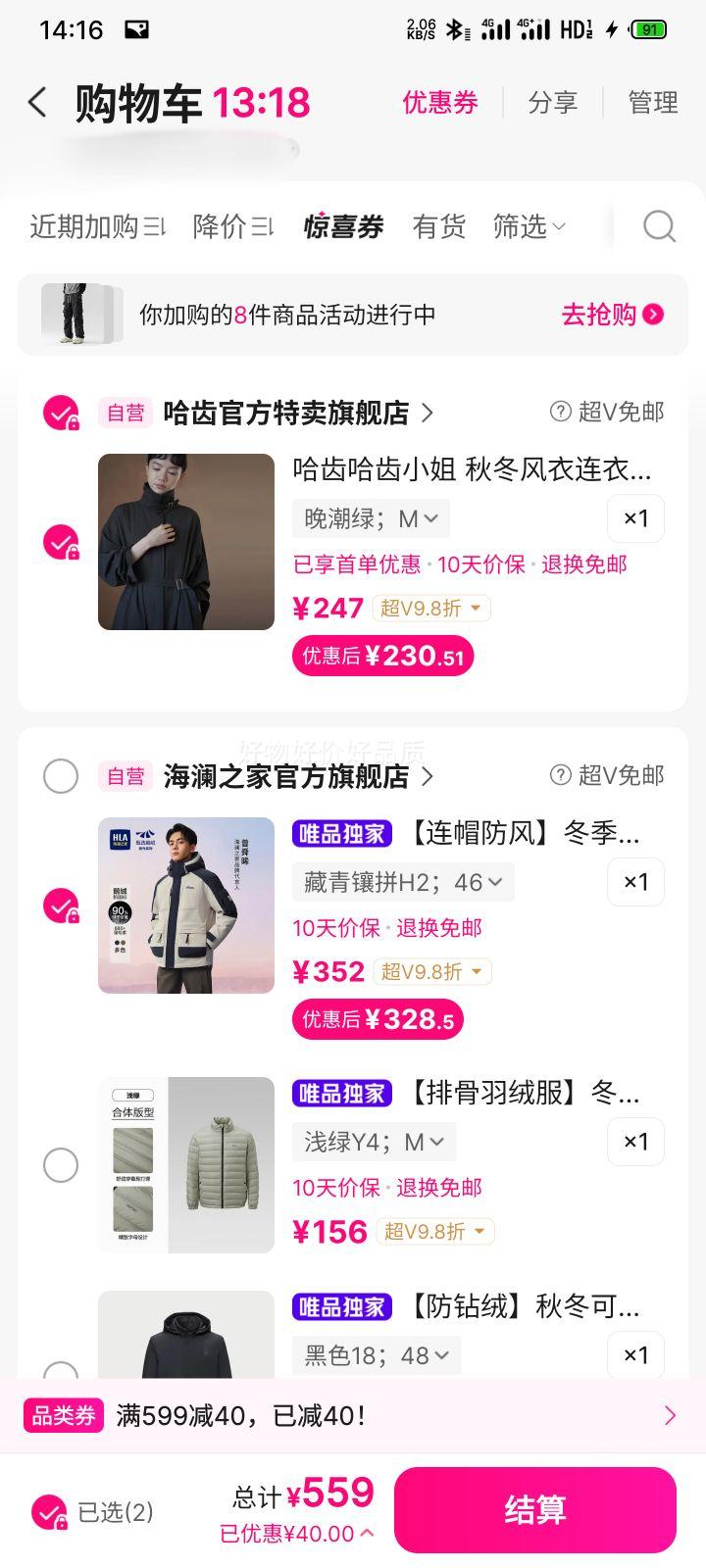Open the 连帽防风 jacket product image
The width and height of the screenshot is (706, 1568).
click(186, 906)
